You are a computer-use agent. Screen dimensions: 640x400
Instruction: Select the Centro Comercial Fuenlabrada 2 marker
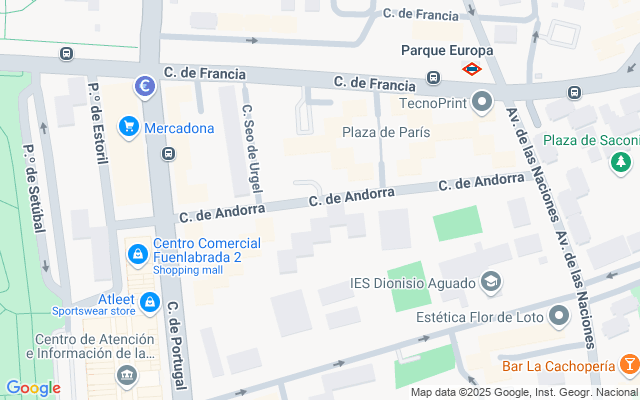point(138,255)
